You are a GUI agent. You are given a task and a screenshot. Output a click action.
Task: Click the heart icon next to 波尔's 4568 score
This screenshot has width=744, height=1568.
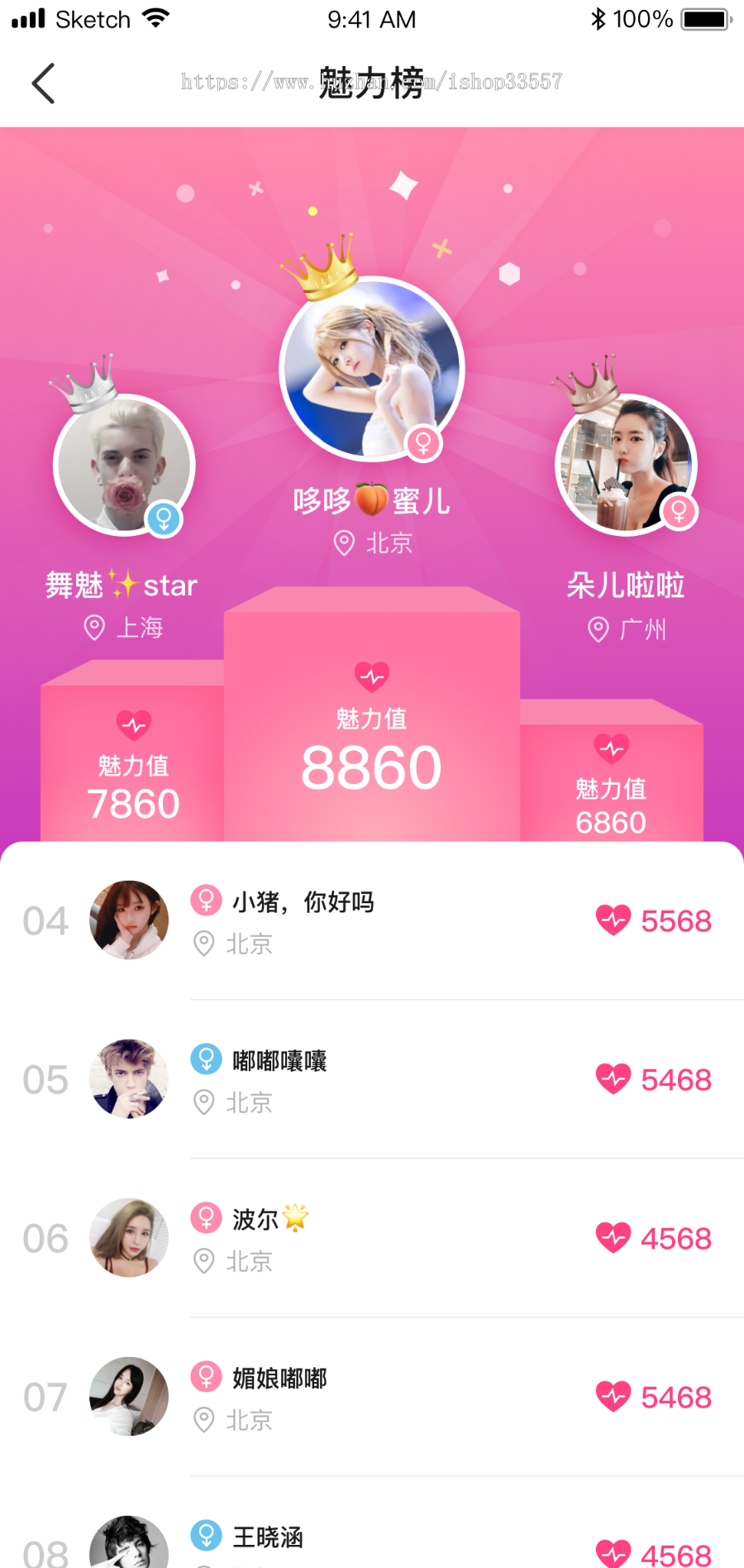pyautogui.click(x=612, y=1236)
